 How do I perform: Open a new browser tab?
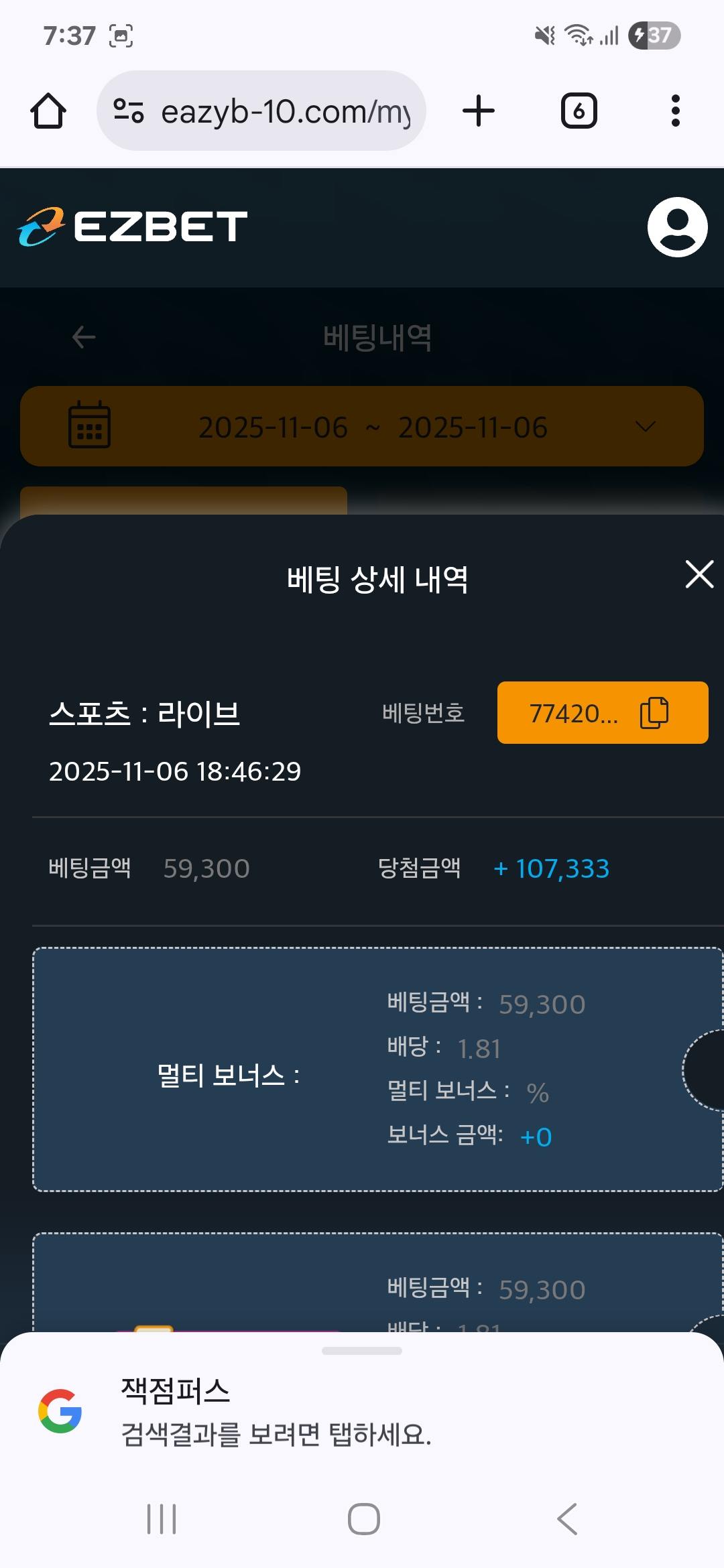point(479,111)
